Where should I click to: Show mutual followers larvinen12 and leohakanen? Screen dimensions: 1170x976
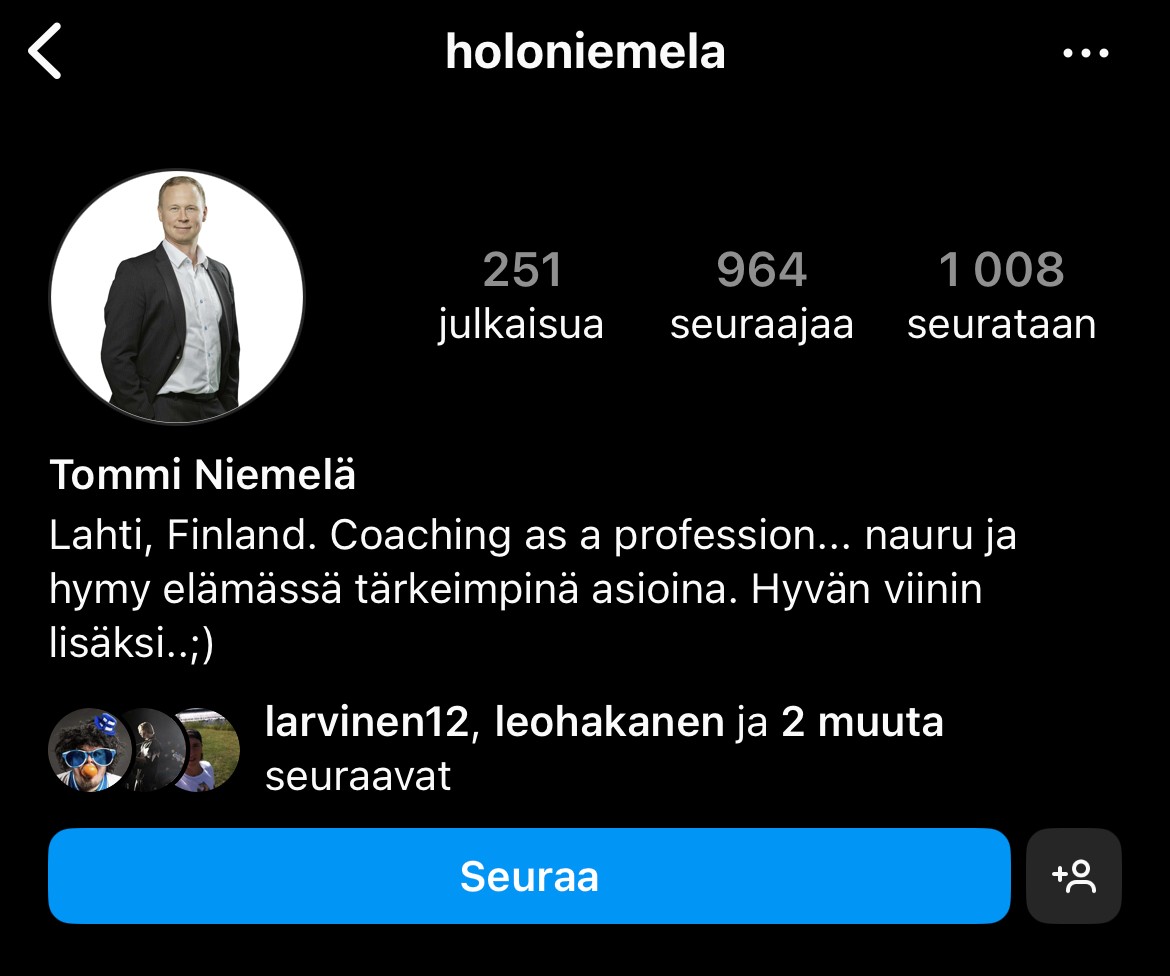(x=603, y=748)
